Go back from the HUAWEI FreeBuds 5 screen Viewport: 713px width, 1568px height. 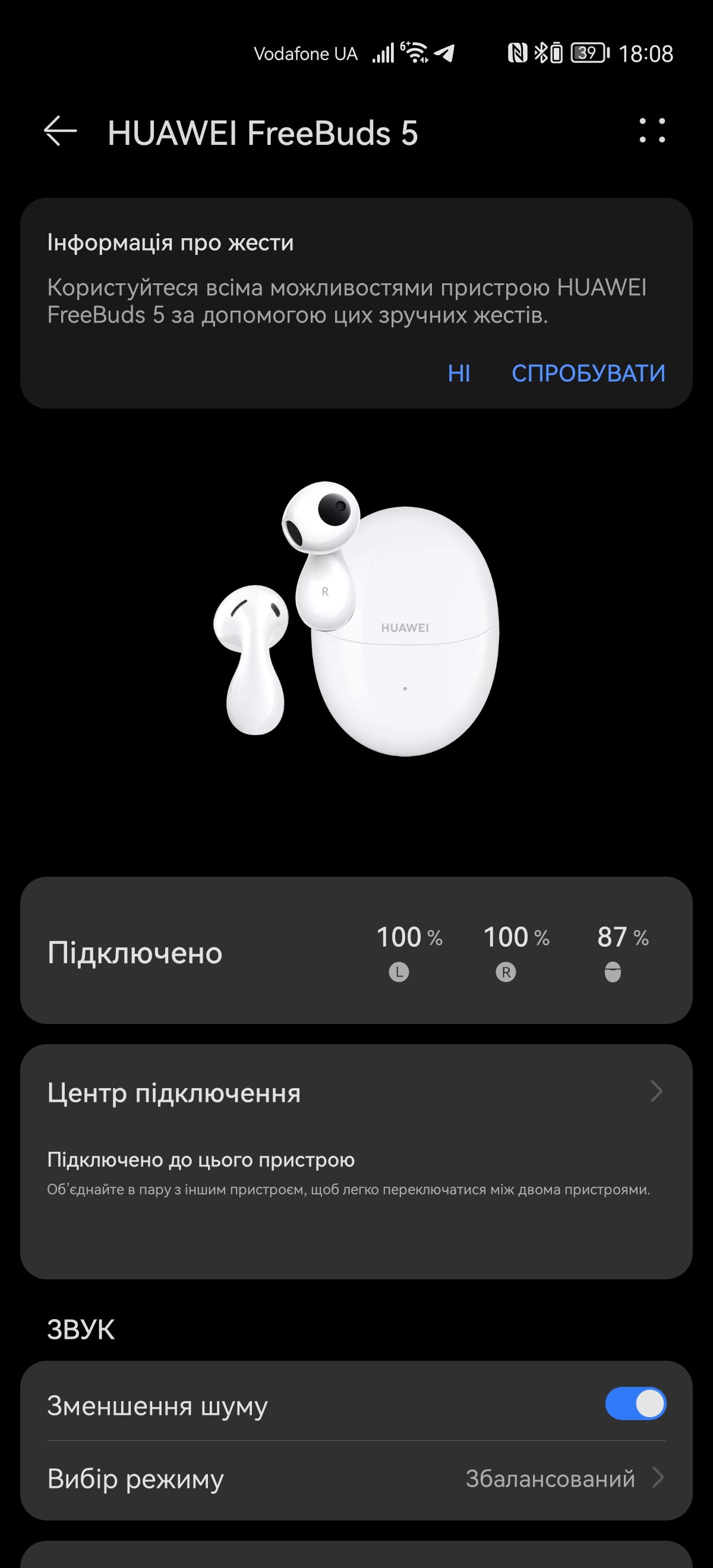pyautogui.click(x=60, y=131)
